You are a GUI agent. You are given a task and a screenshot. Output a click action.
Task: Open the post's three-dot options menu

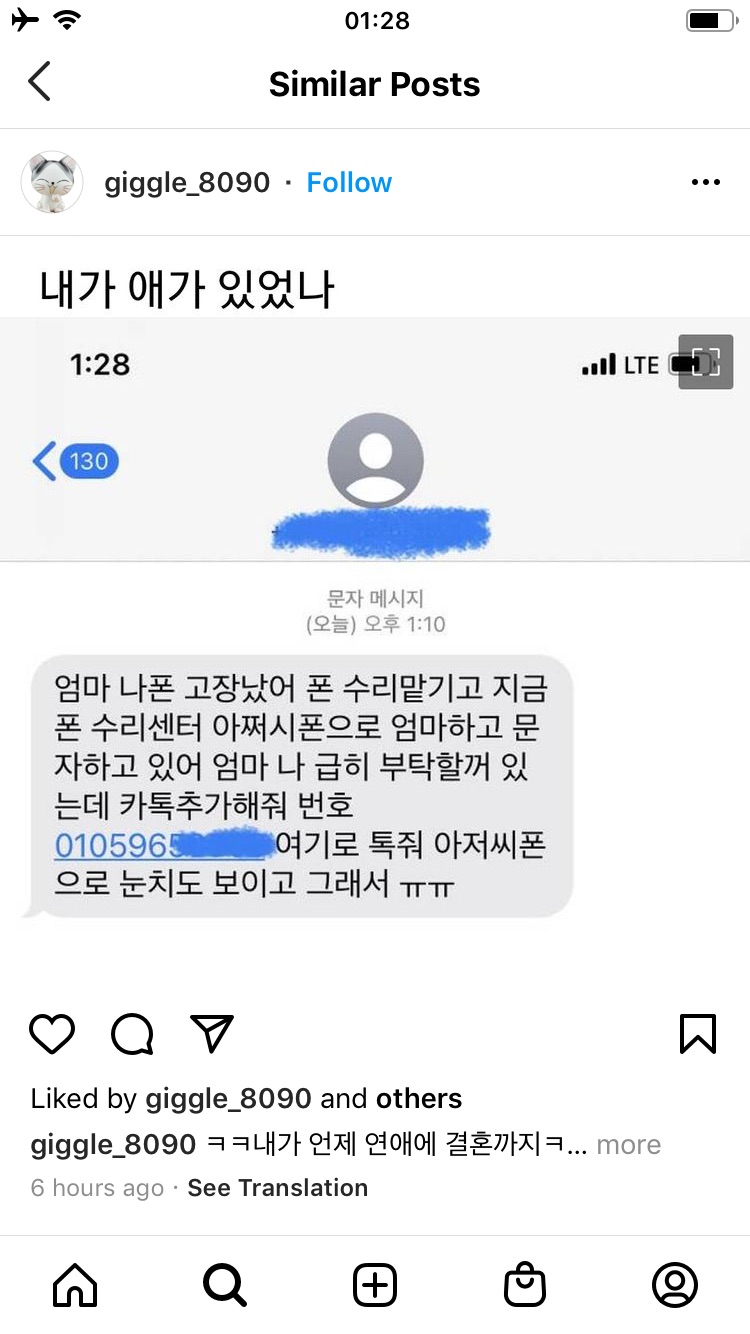pos(706,183)
